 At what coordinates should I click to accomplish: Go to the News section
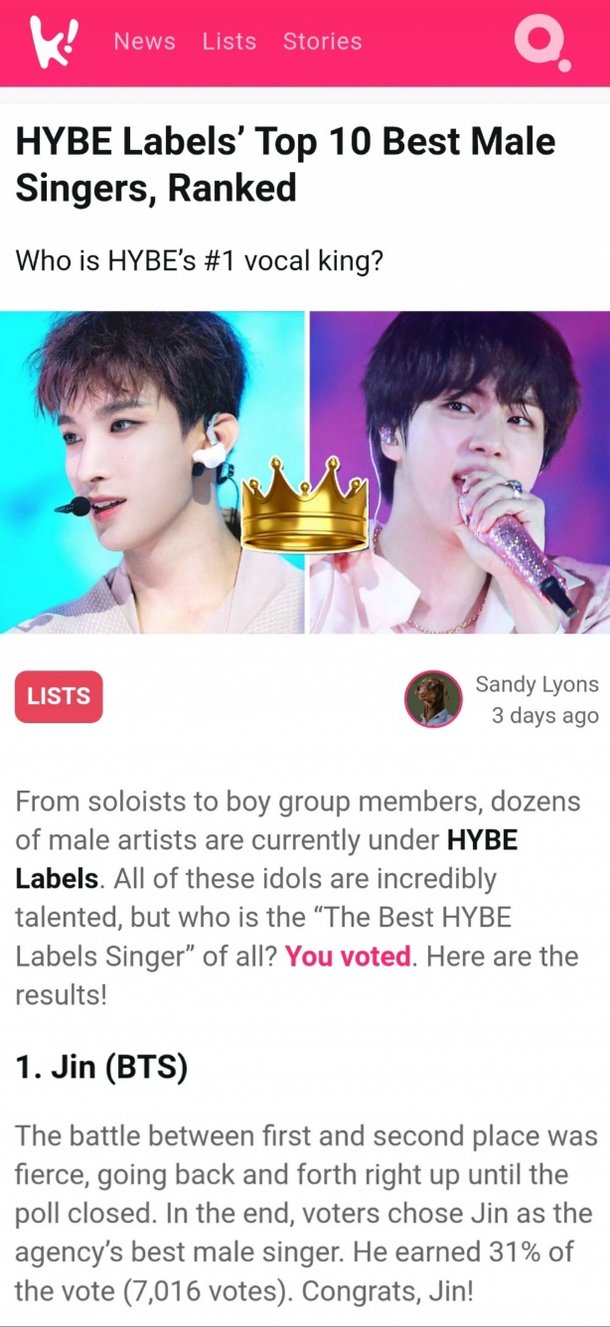pyautogui.click(x=144, y=42)
